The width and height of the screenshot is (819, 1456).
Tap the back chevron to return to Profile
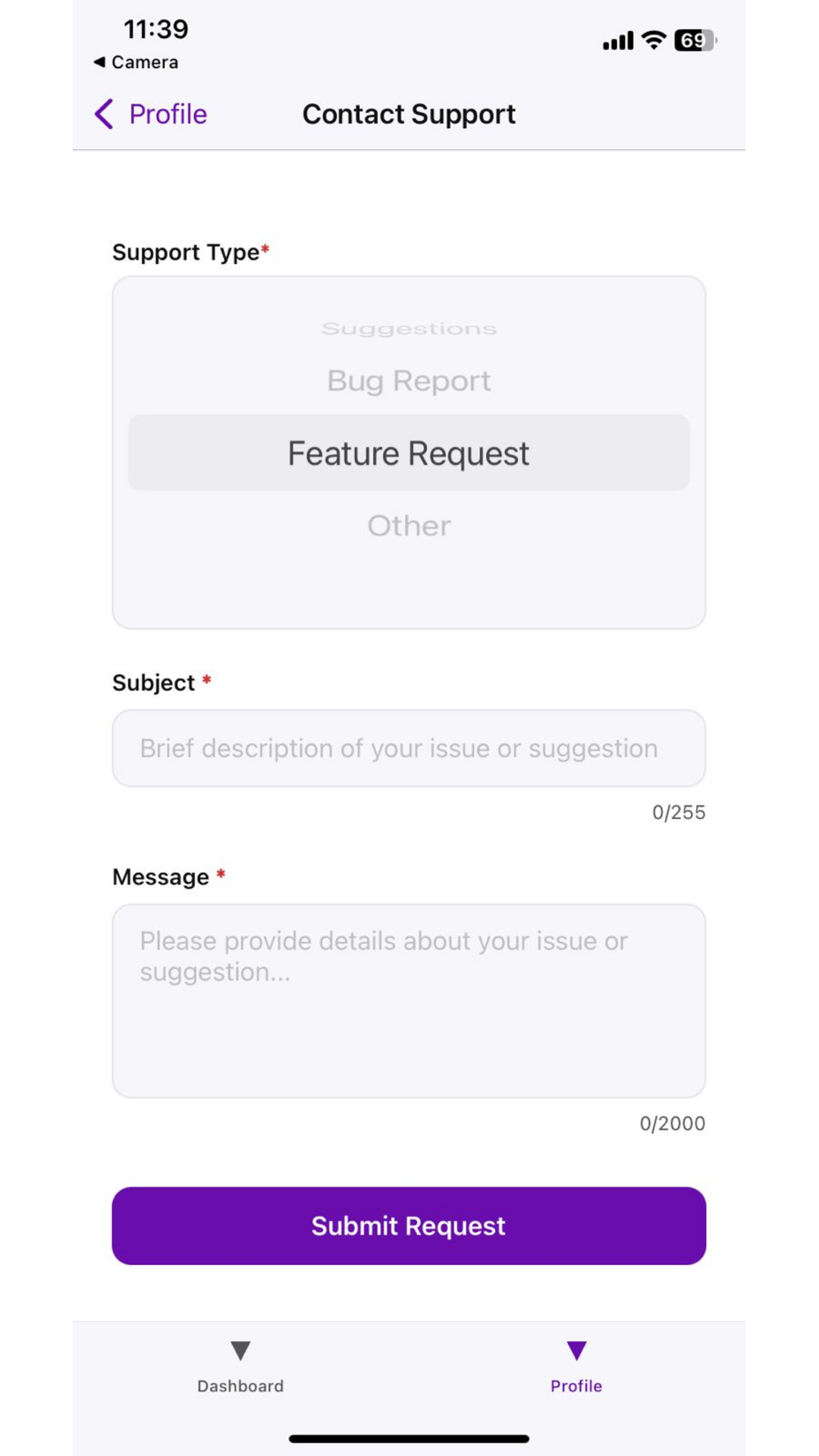point(103,113)
